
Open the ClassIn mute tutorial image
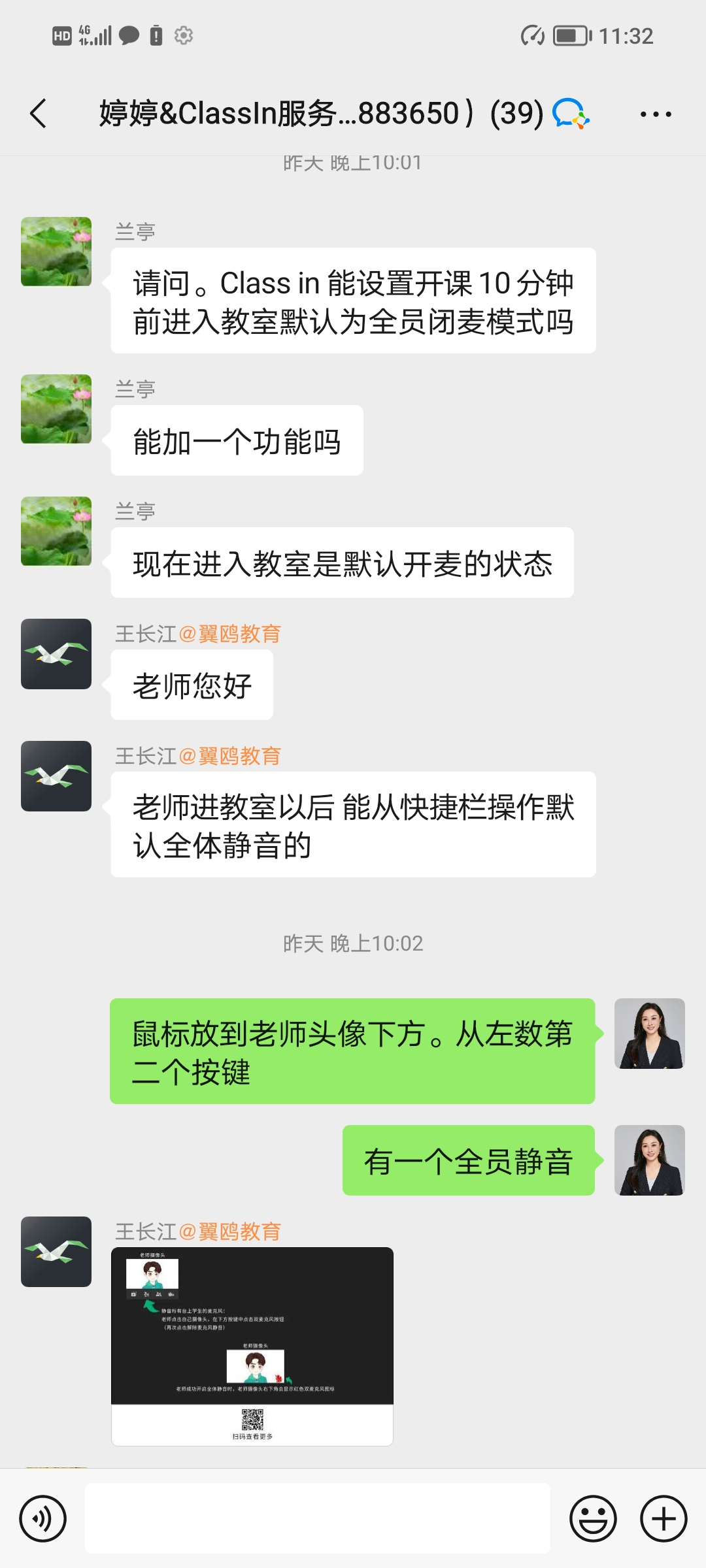252,1346
